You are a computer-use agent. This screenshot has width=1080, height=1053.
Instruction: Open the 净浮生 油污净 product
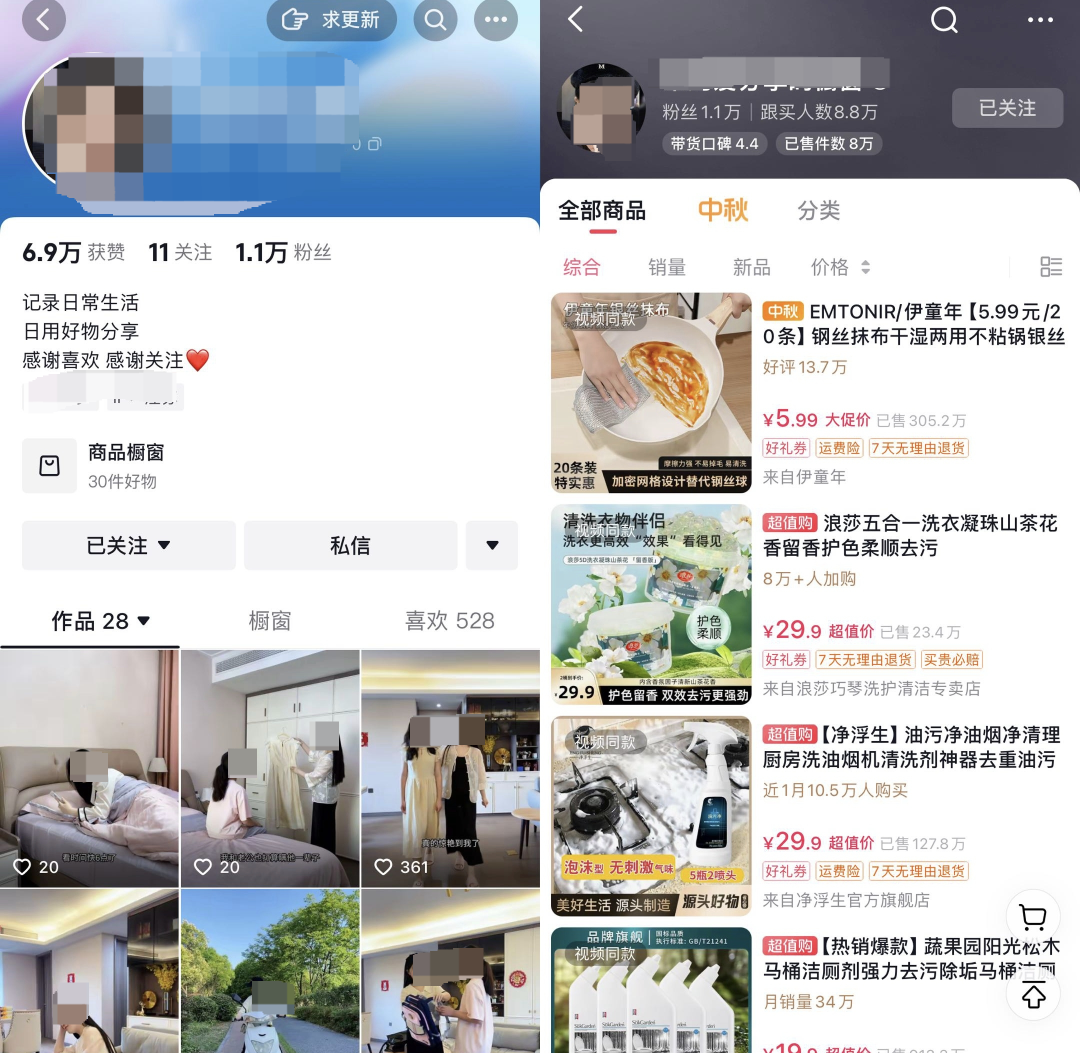pos(910,747)
